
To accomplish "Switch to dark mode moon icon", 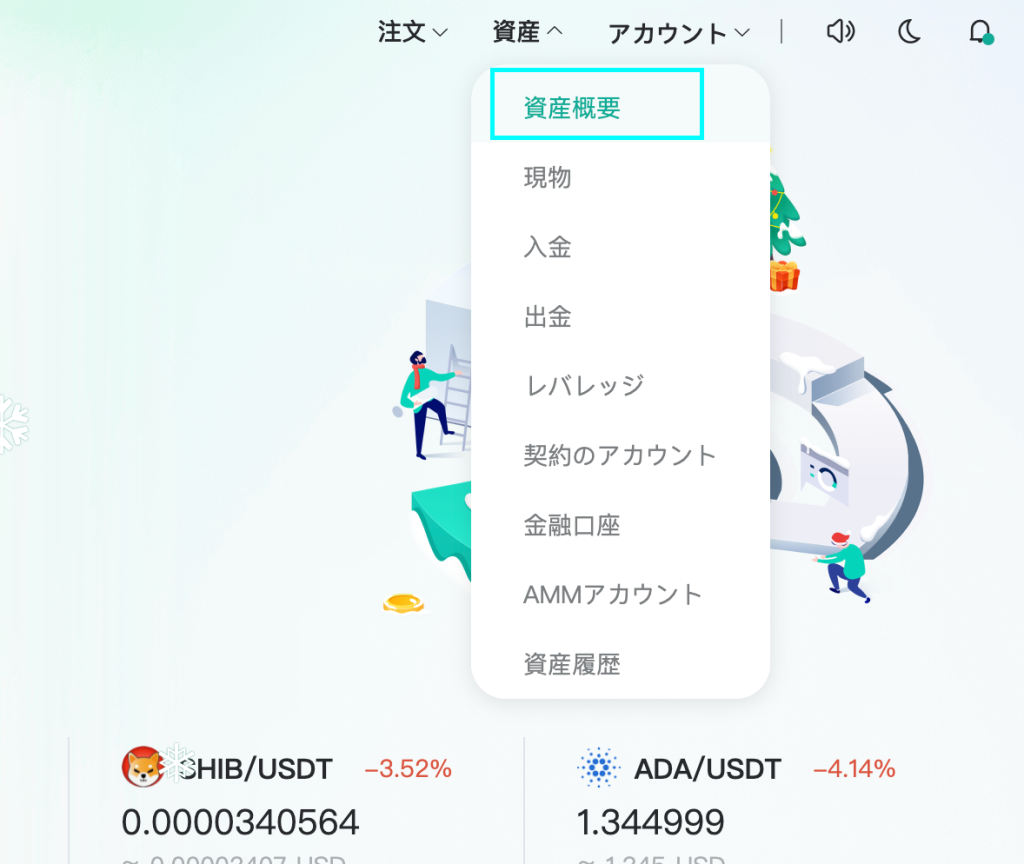I will 908,32.
